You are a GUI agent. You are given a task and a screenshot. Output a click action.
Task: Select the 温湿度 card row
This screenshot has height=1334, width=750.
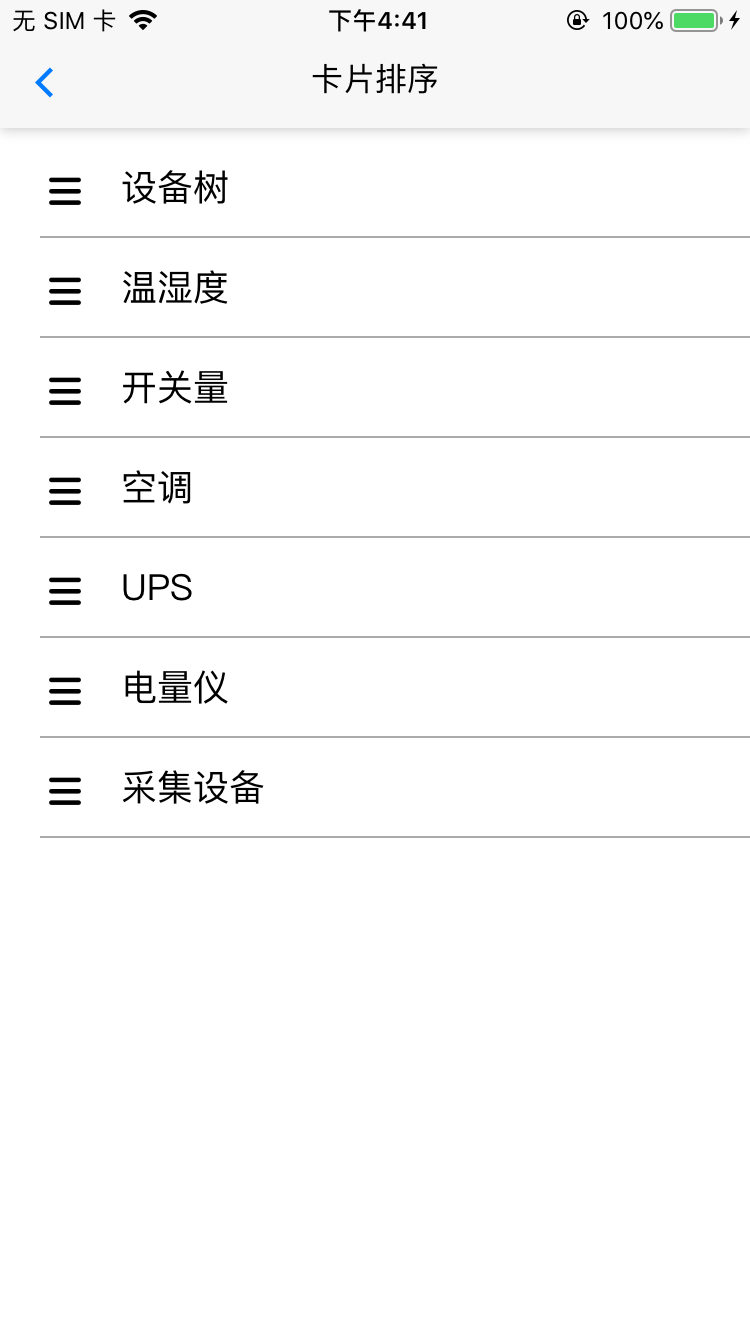coord(375,288)
